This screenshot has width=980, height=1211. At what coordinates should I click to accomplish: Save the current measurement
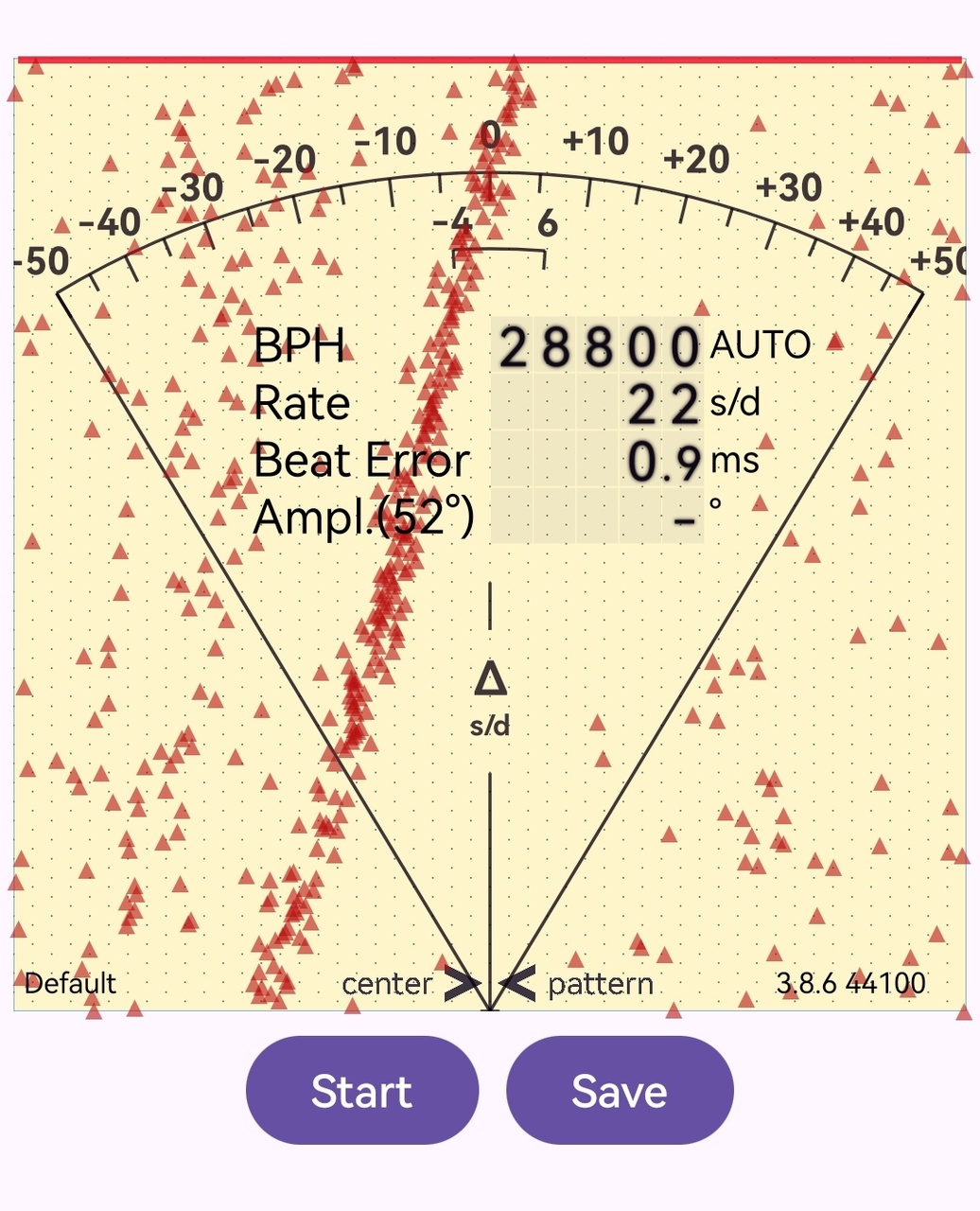click(620, 1091)
